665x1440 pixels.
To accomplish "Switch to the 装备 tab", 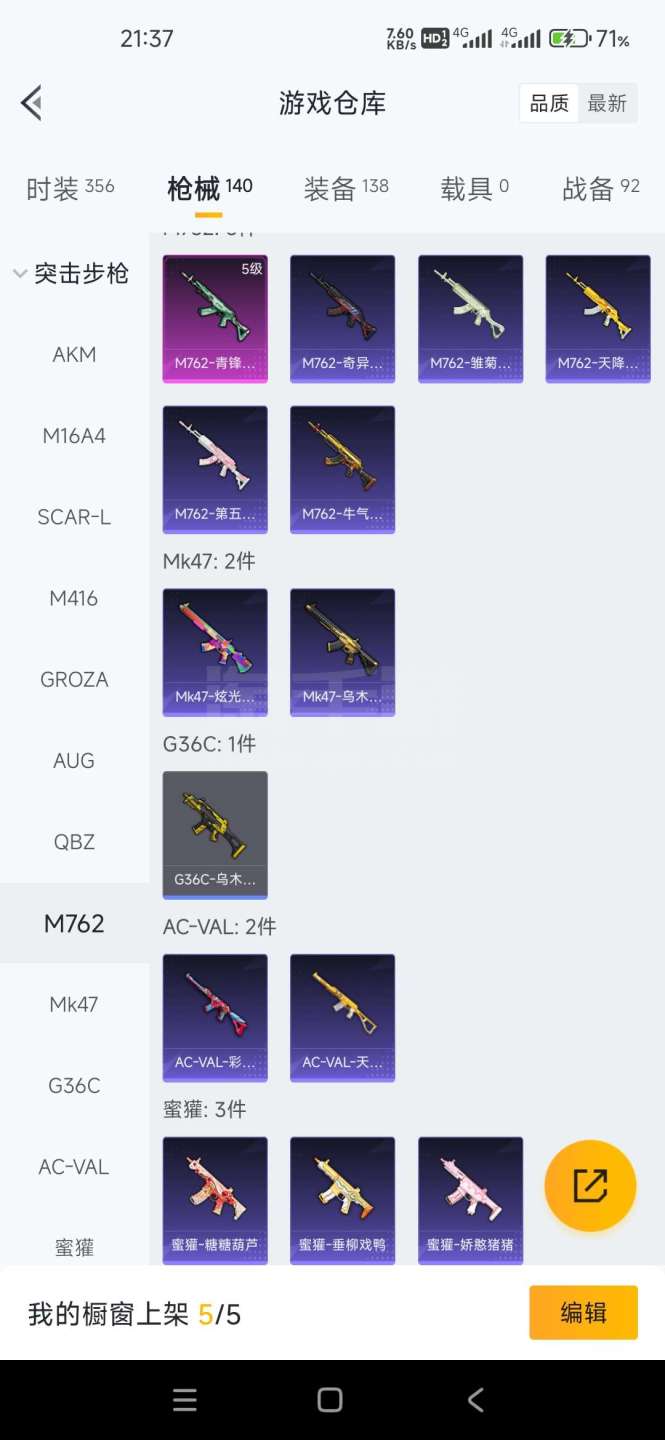I will click(345, 188).
